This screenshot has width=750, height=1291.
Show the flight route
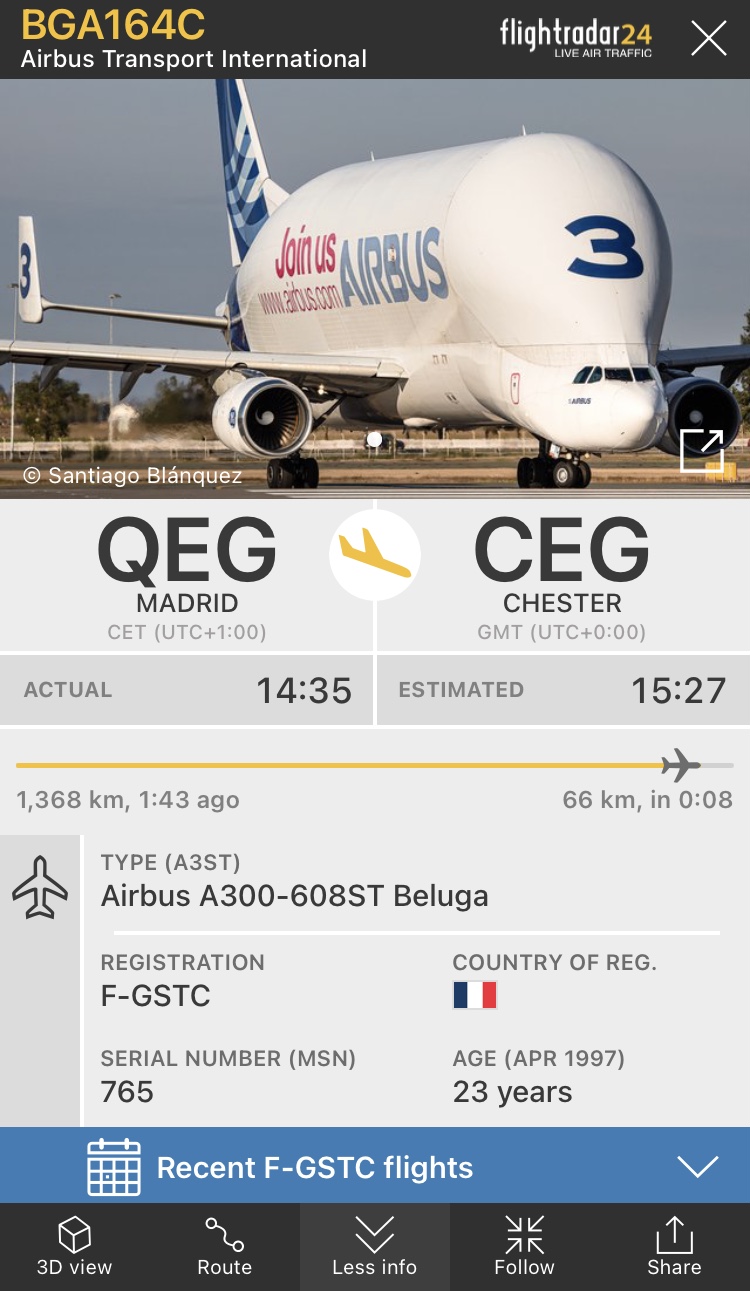[x=224, y=1247]
